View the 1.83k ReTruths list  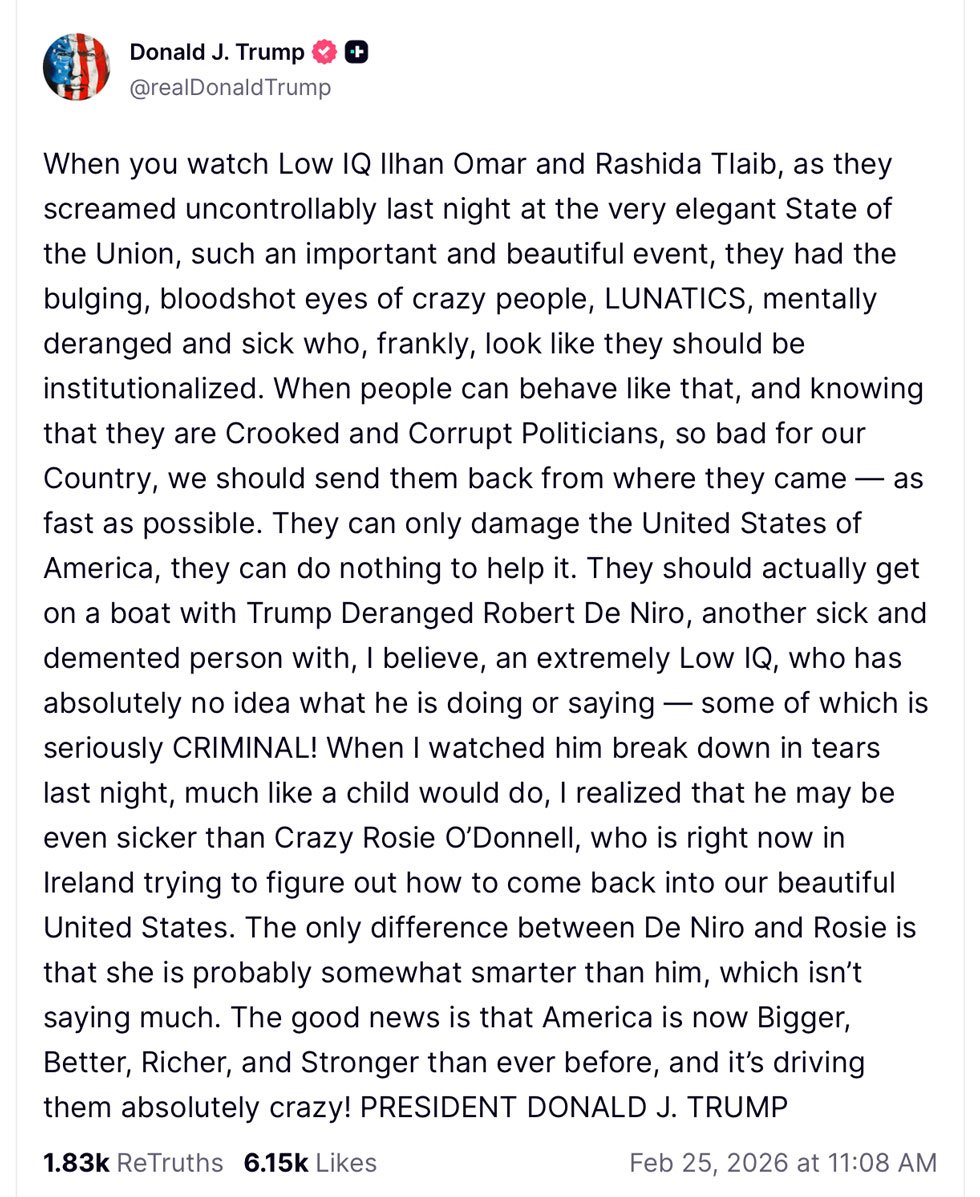(133, 1163)
